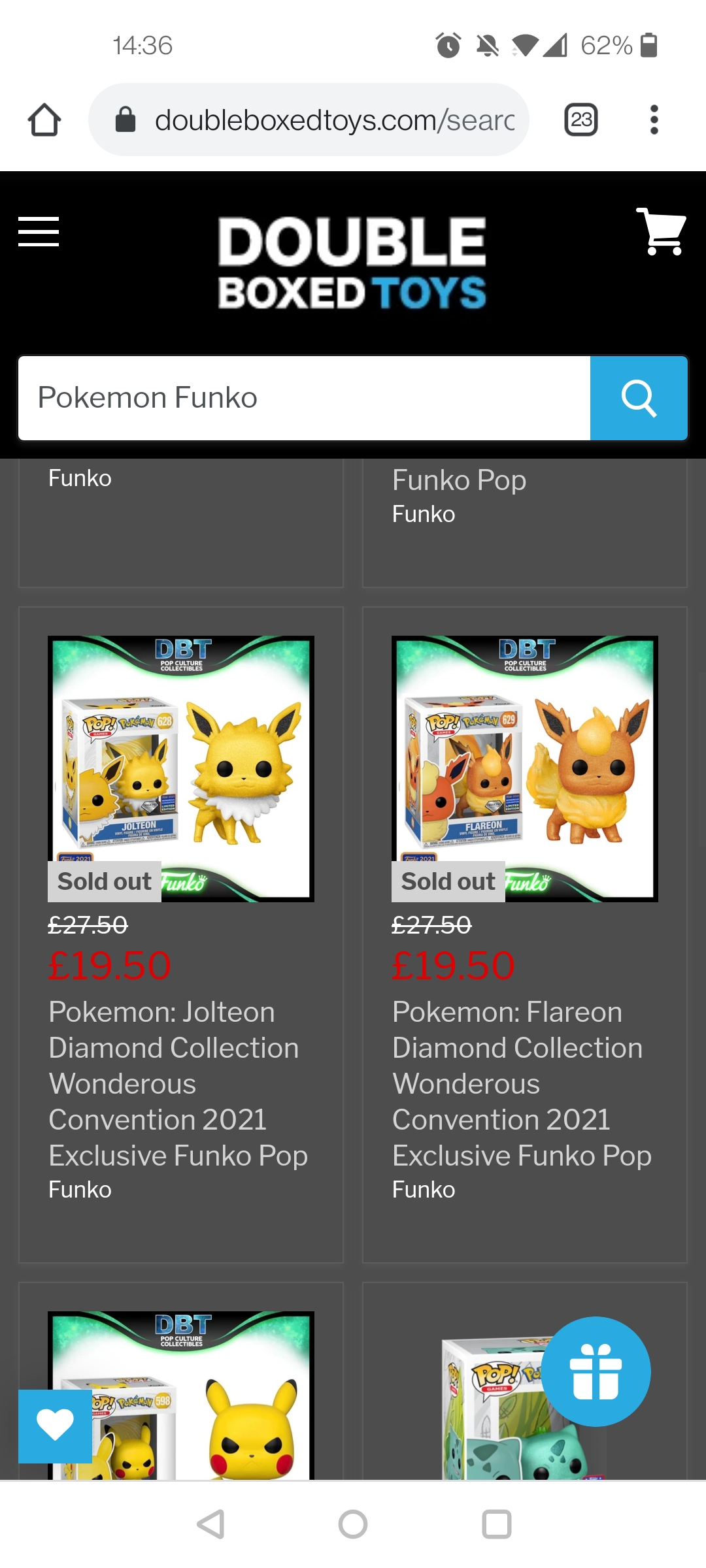Tap the Sold out label on Flareon

[x=448, y=881]
